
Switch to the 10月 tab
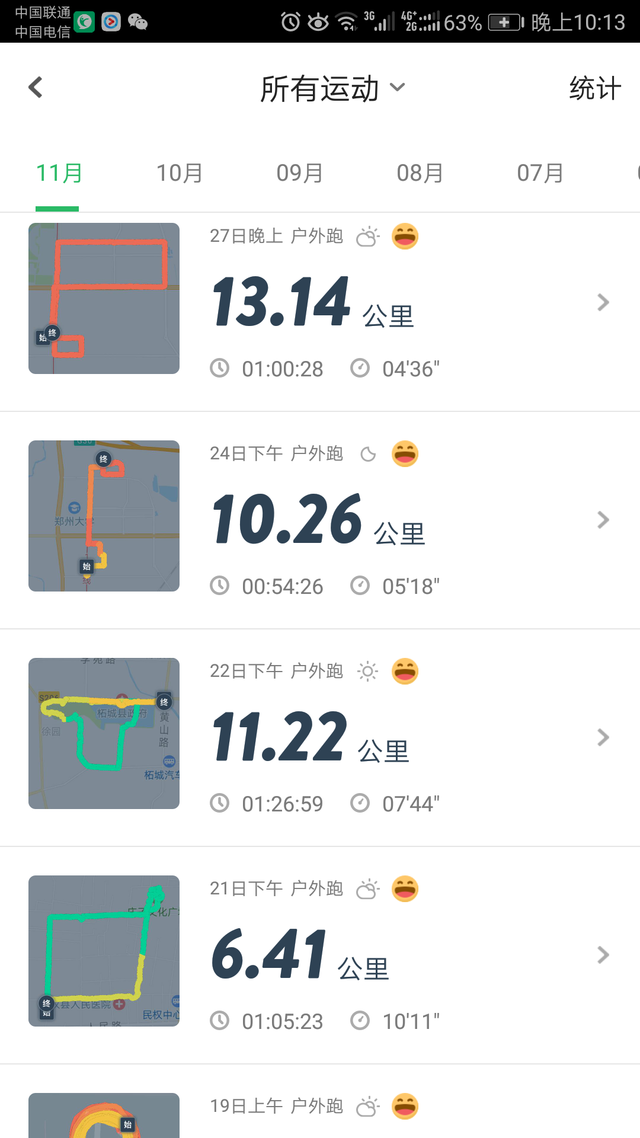(x=179, y=173)
